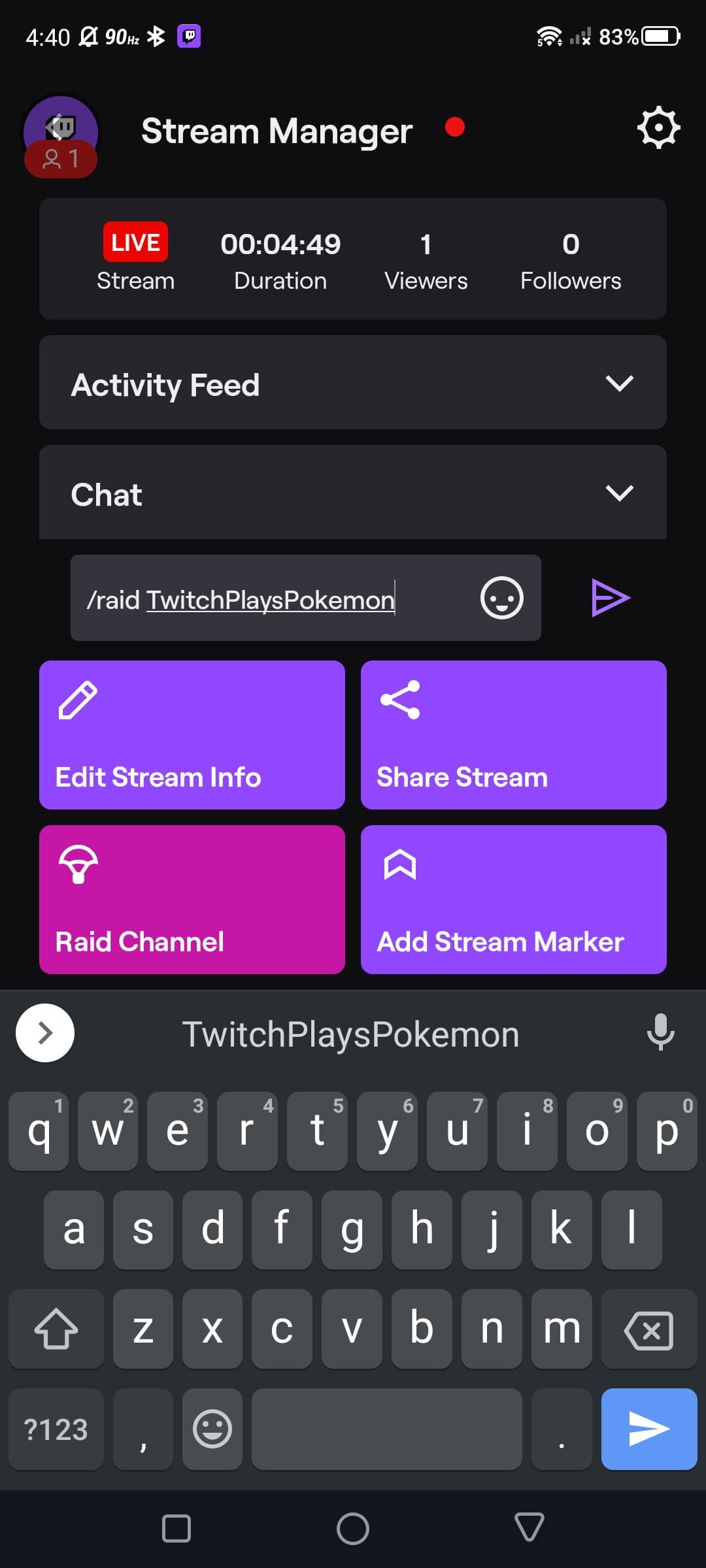The height and width of the screenshot is (1568, 706).
Task: Open the emoji picker in chat
Action: (x=500, y=598)
